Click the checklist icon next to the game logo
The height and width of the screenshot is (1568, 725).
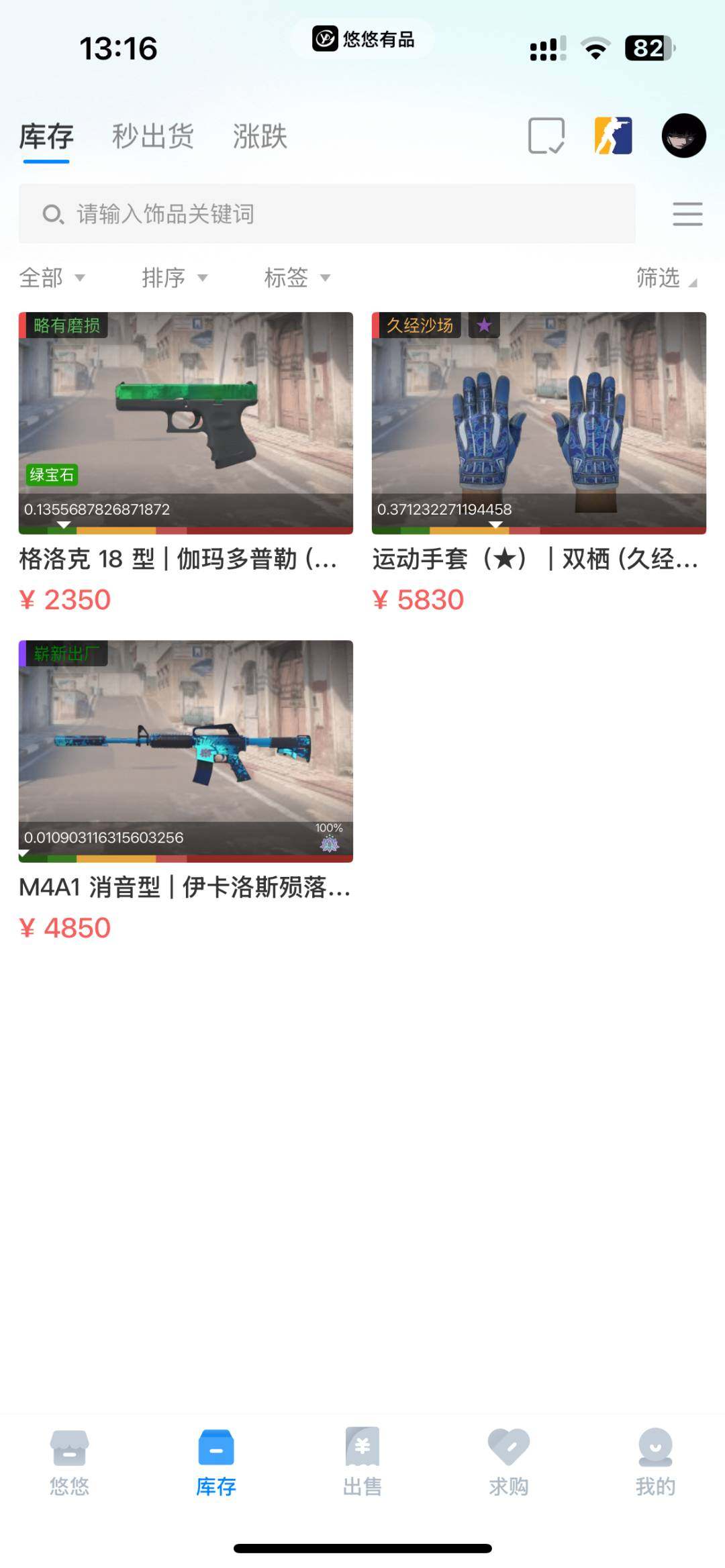(545, 136)
